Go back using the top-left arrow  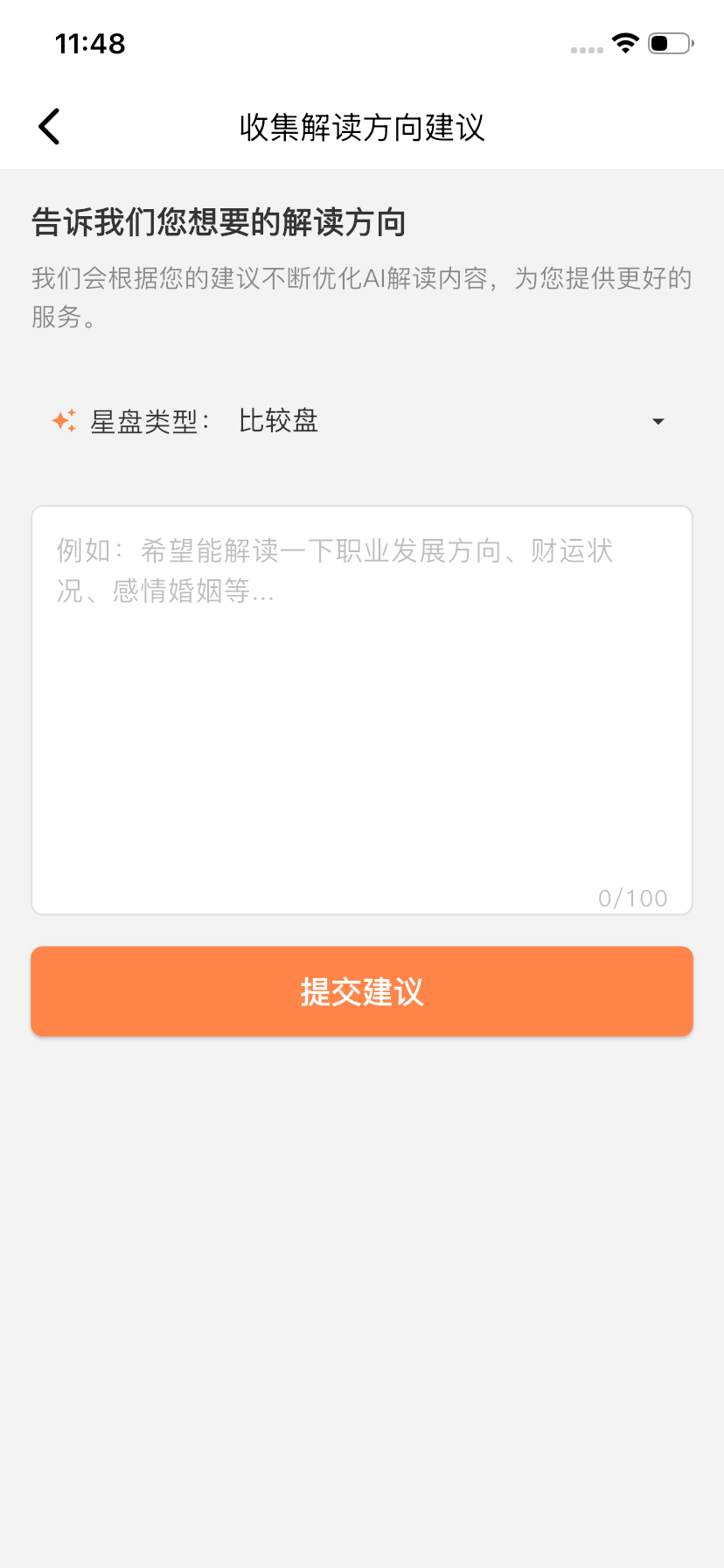[50, 127]
